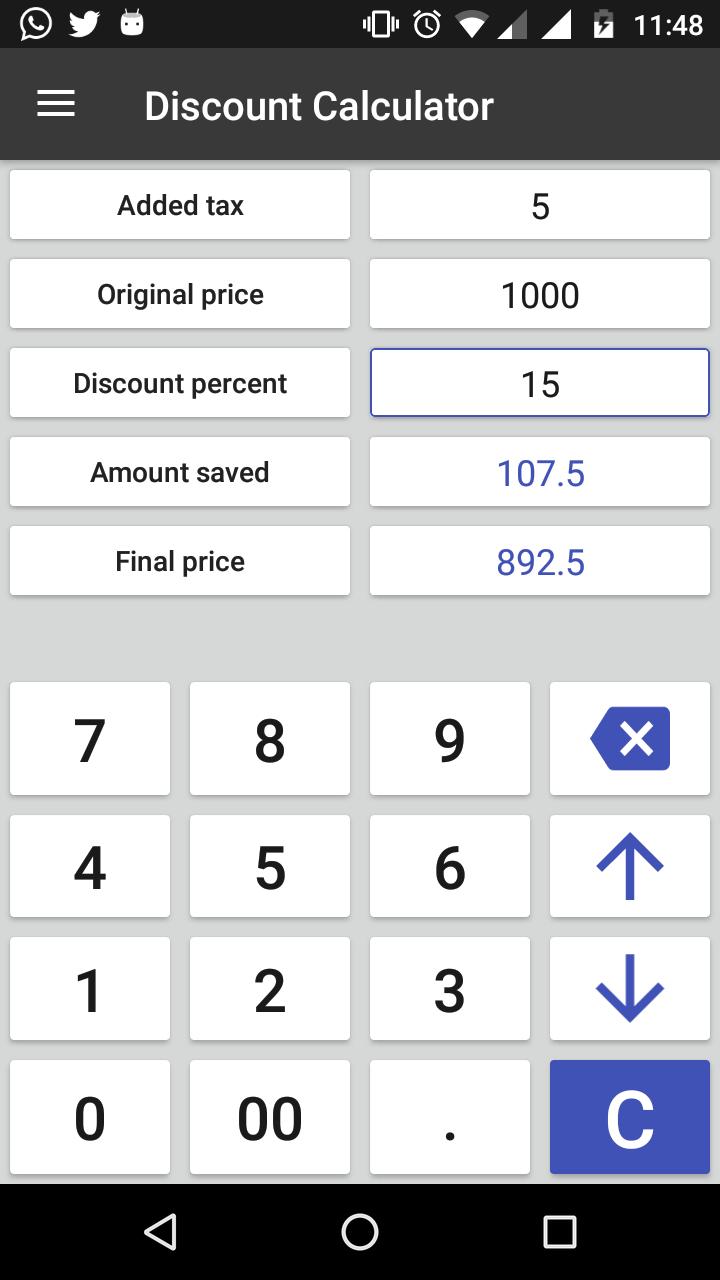The width and height of the screenshot is (720, 1280).
Task: Move to previous field with up arrow
Action: [x=630, y=866]
